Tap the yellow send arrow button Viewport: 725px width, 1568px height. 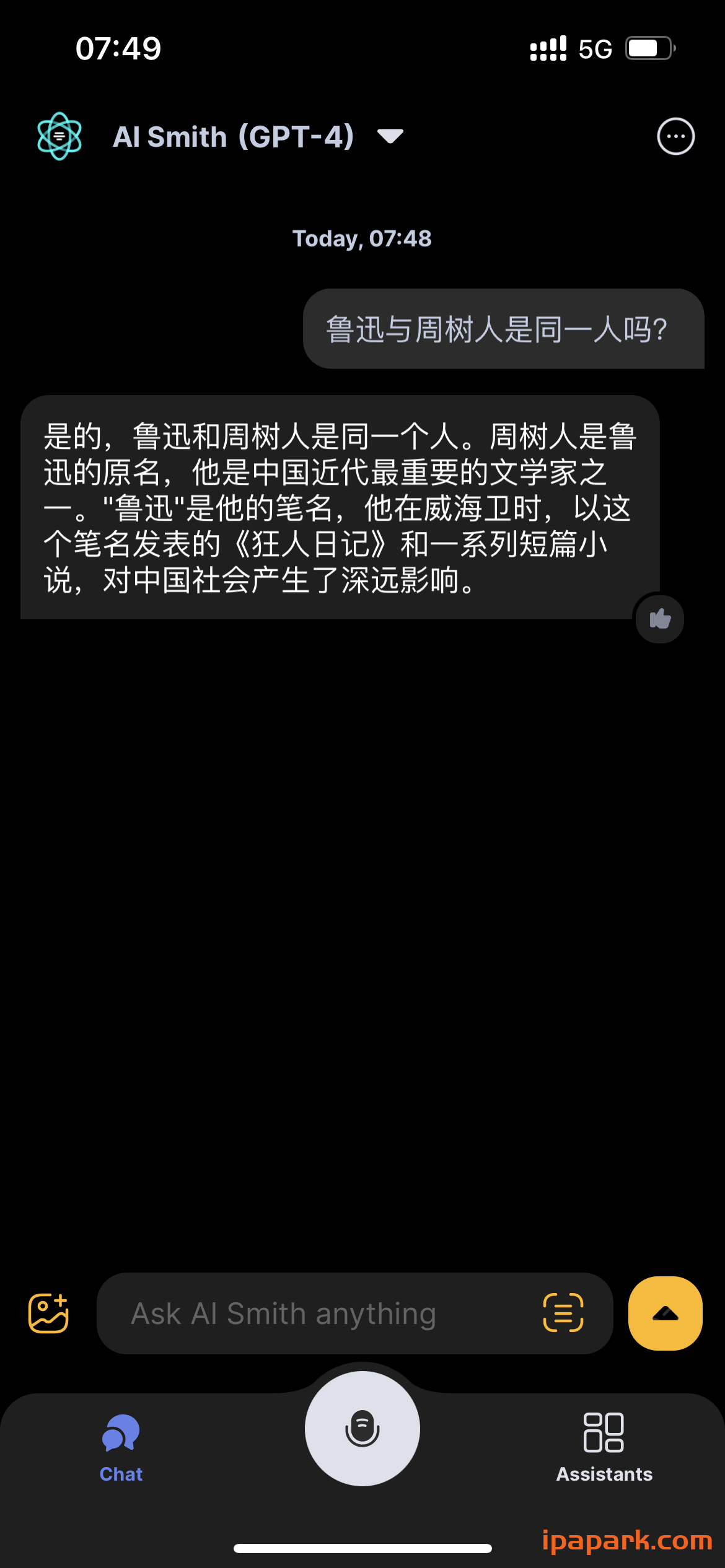(665, 1313)
